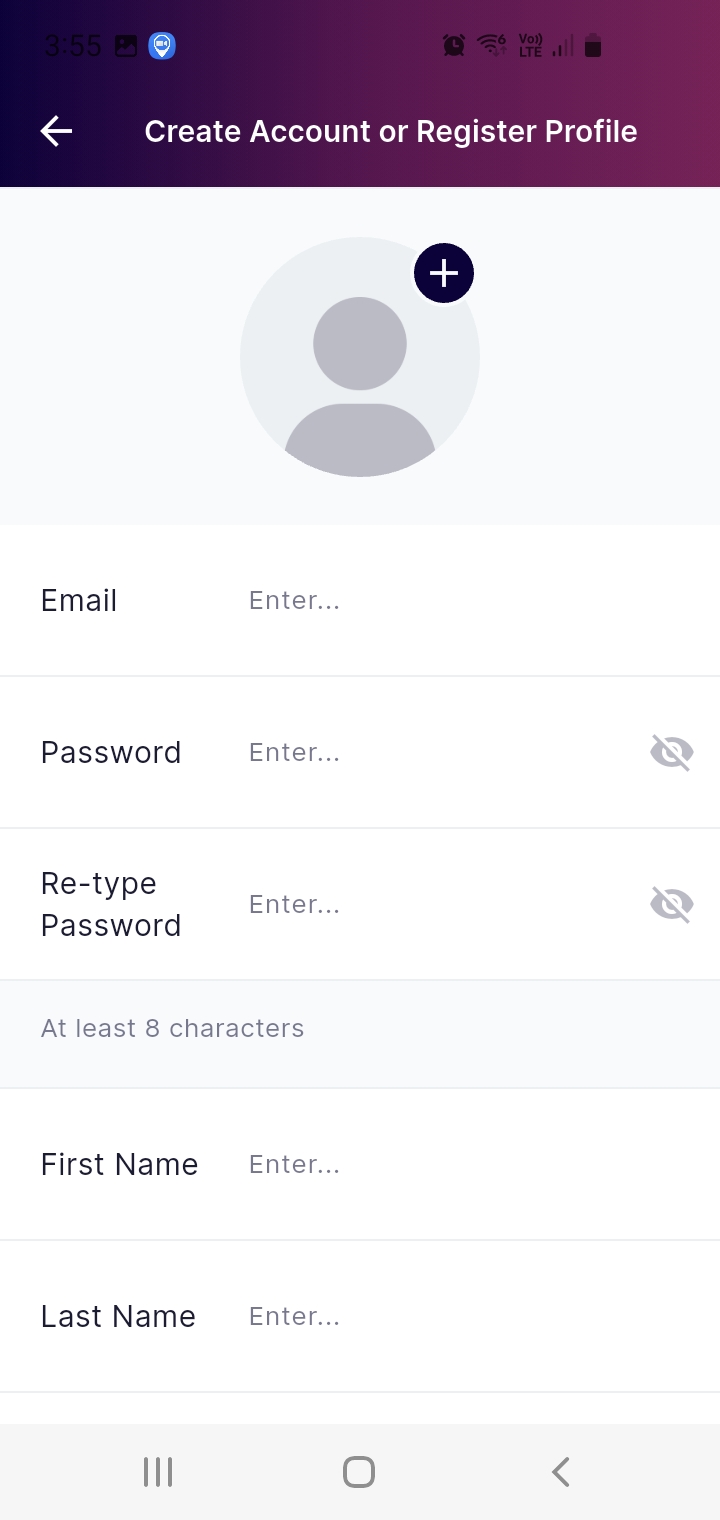Reveal the Re-type Password text
The width and height of the screenshot is (720, 1520).
(671, 904)
